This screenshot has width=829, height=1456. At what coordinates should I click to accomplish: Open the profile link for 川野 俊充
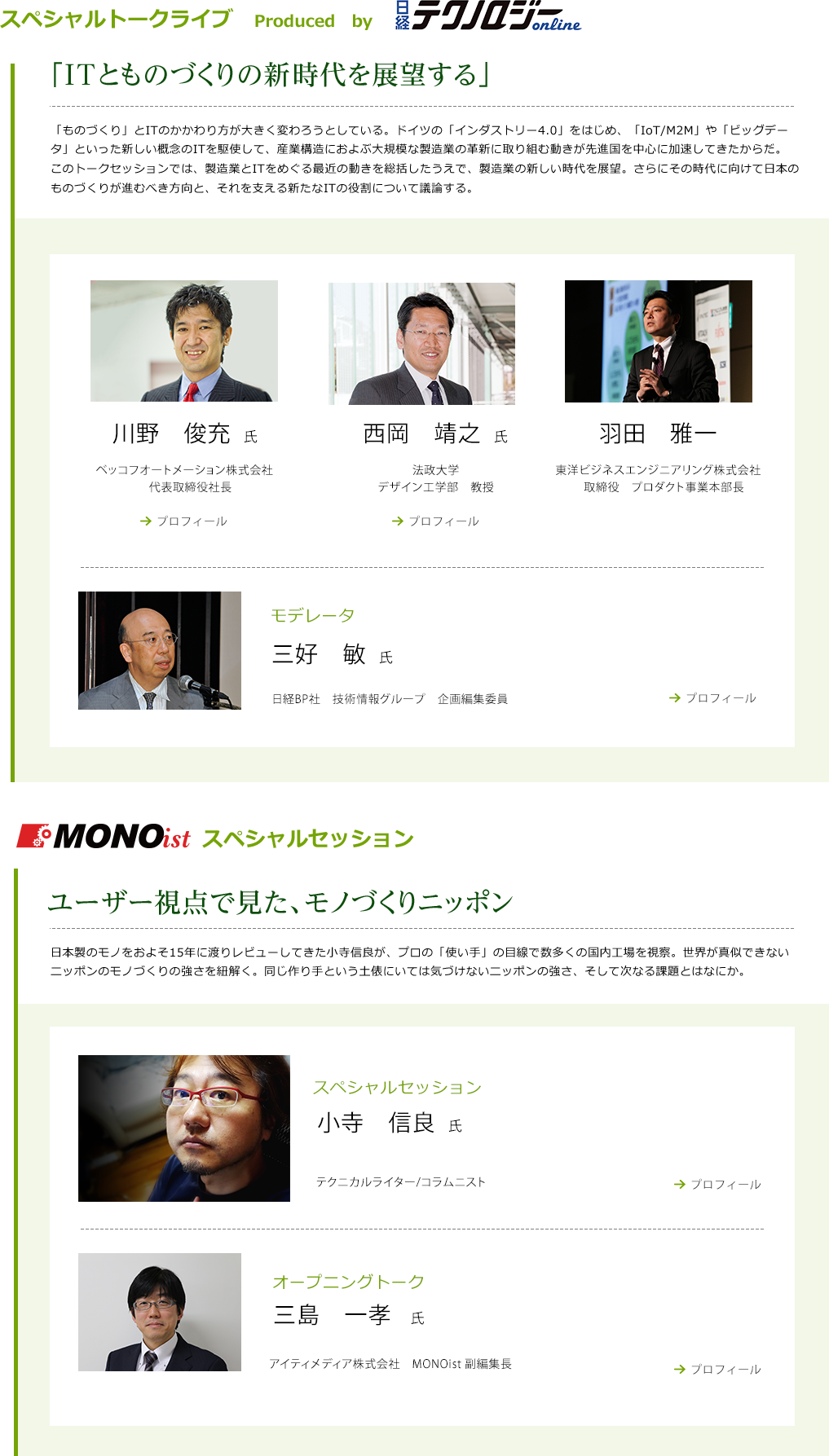pyautogui.click(x=184, y=521)
